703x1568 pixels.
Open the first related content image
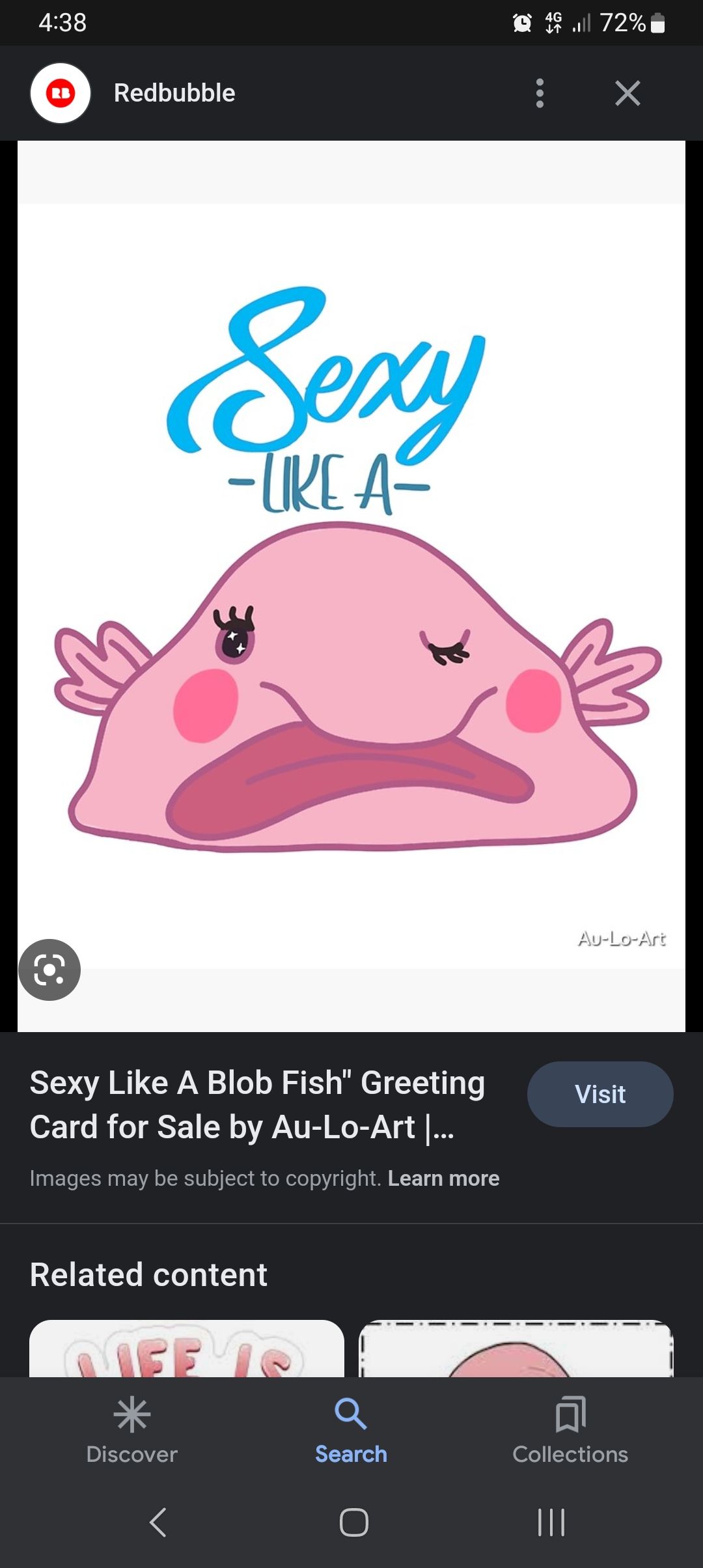coord(187,1348)
